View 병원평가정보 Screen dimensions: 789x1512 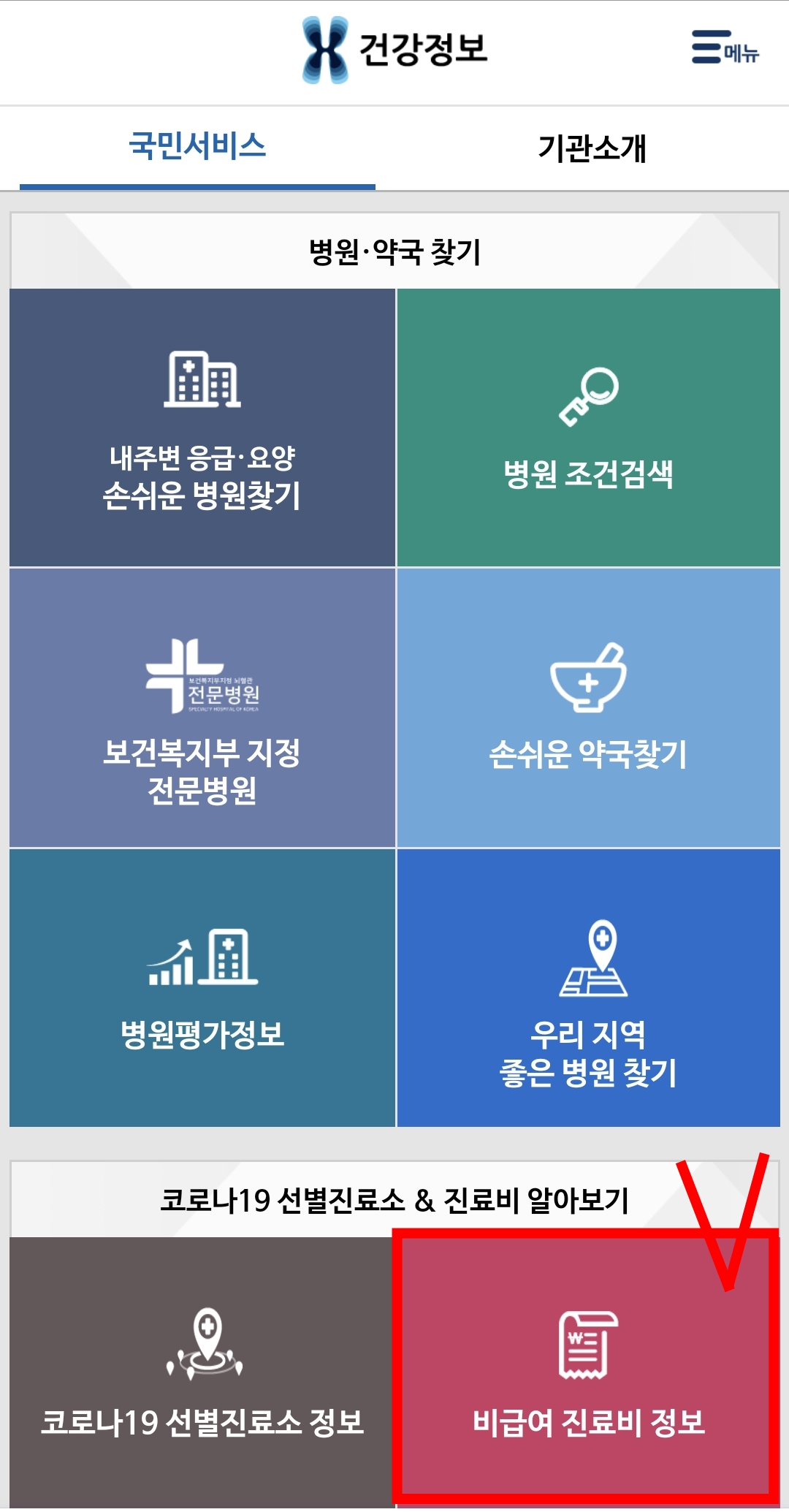(x=202, y=987)
